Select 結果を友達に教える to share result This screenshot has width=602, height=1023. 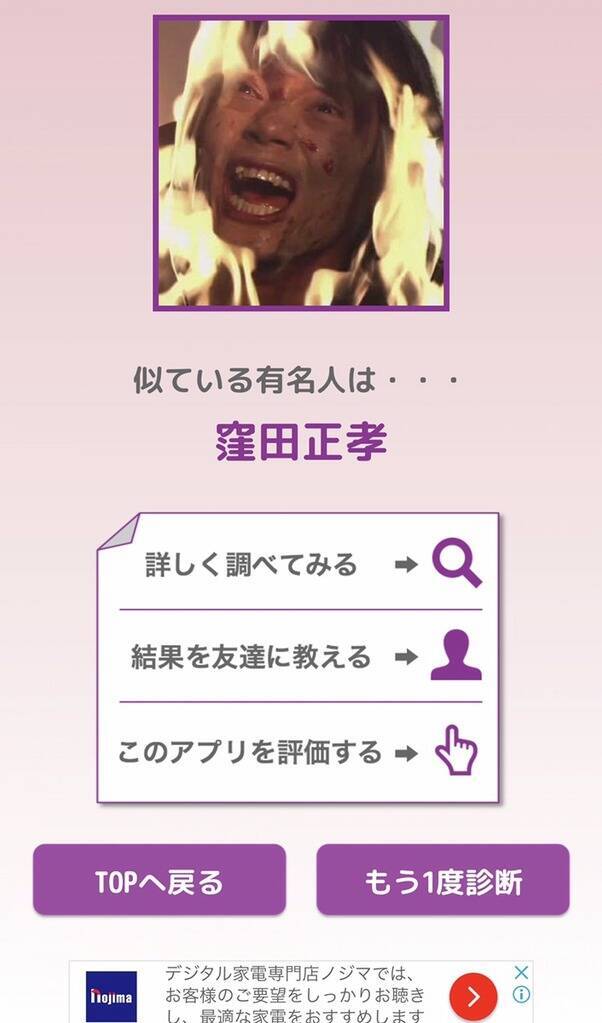(300, 657)
